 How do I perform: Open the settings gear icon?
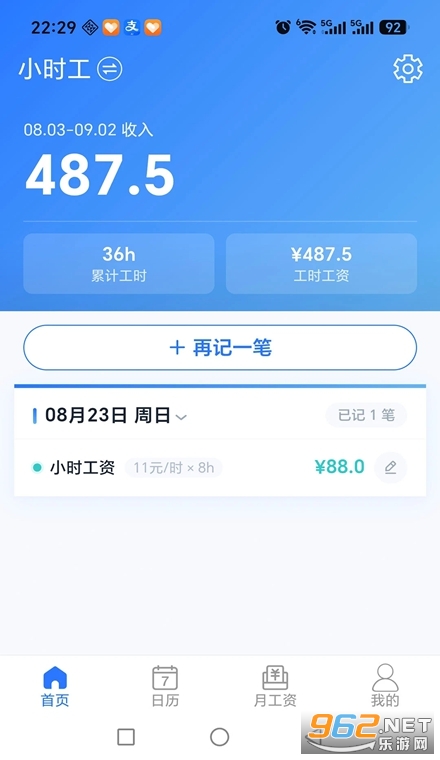point(408,69)
